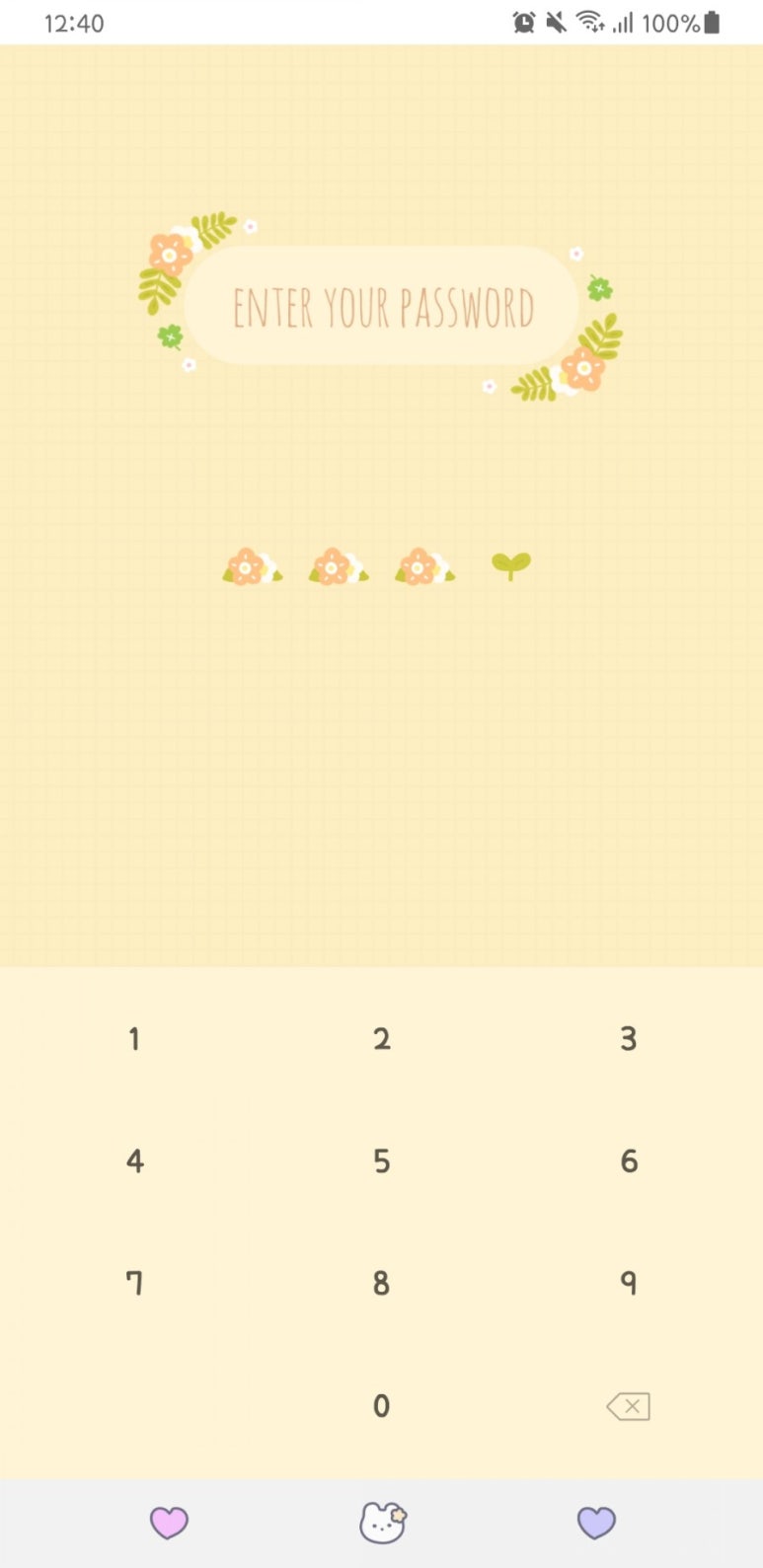The image size is (763, 1568).
Task: Tap the number 6 key
Action: point(629,1160)
